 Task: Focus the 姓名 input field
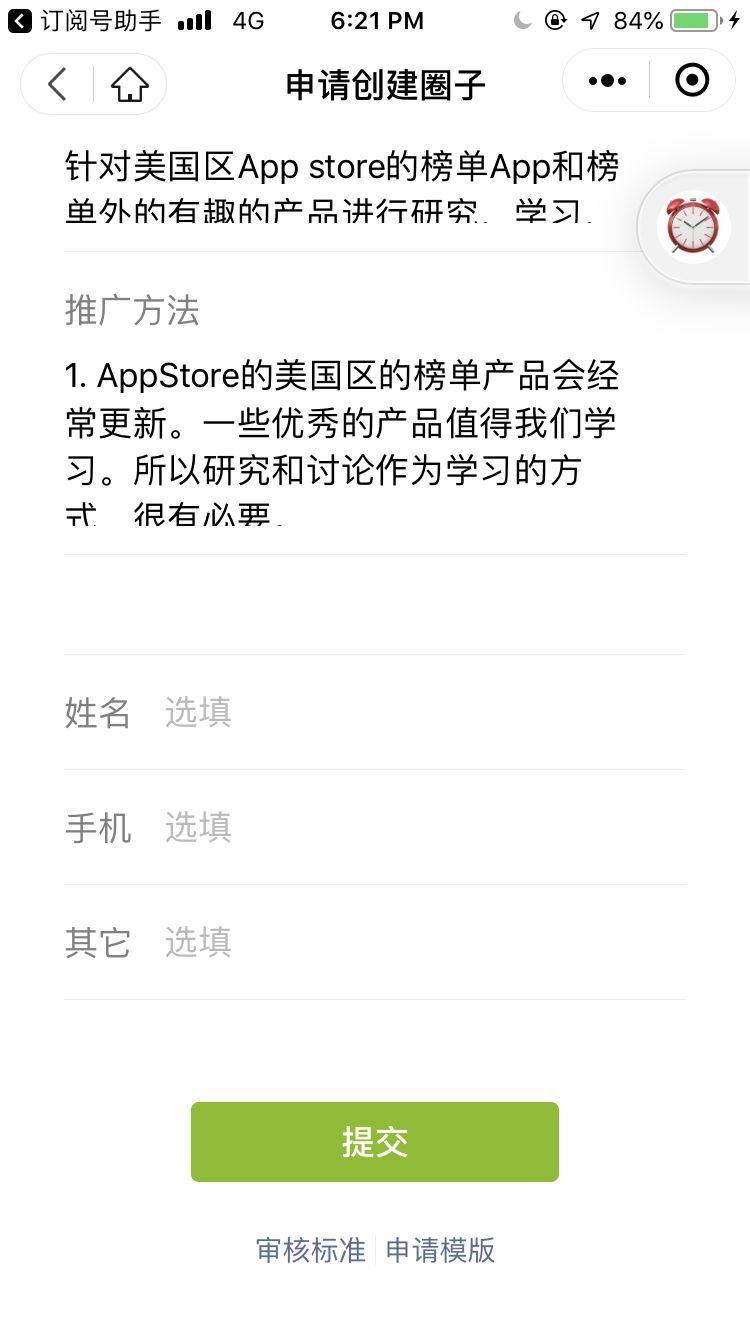(x=420, y=713)
